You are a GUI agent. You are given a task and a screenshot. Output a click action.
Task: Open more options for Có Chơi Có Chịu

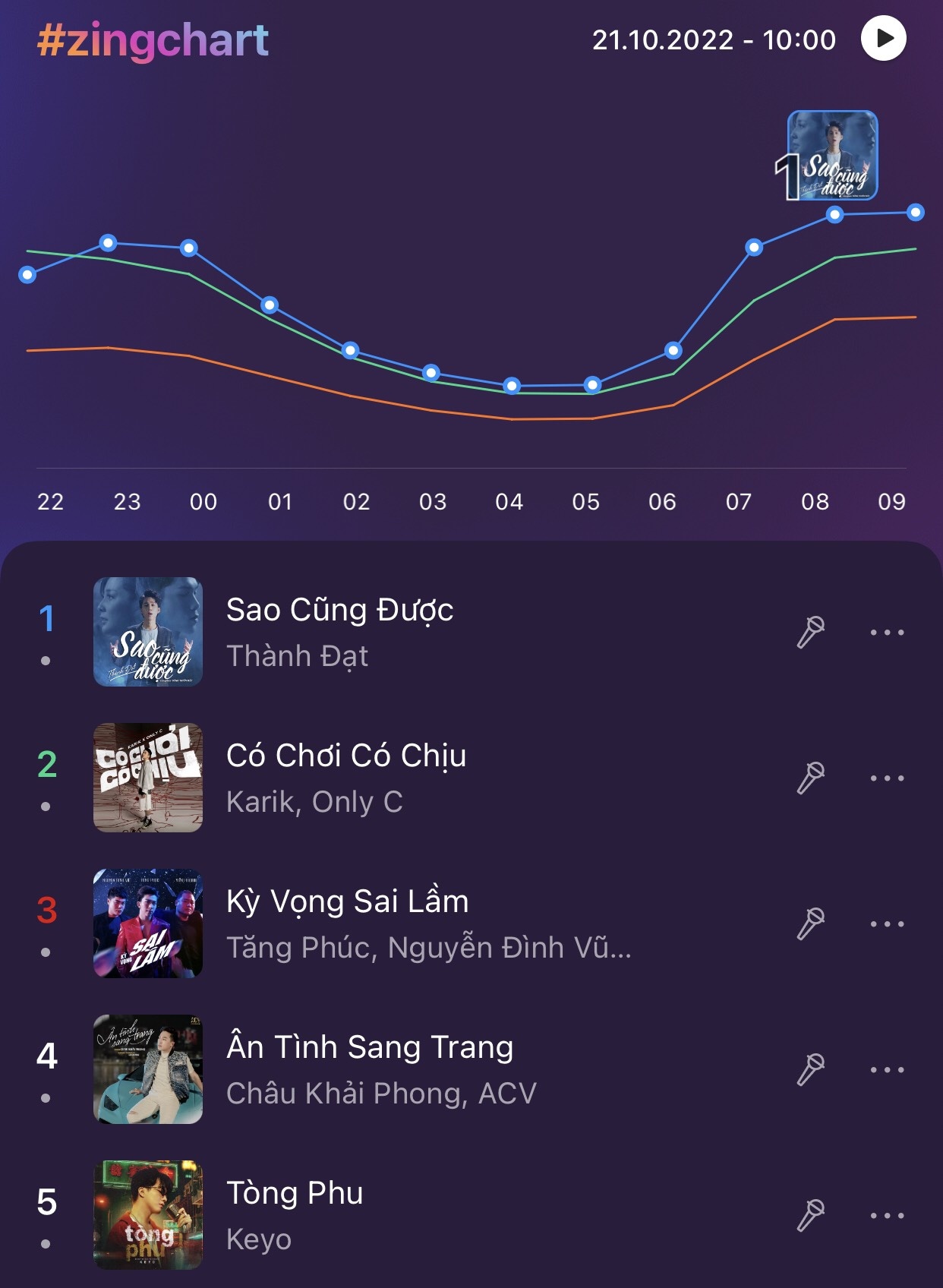[x=887, y=778]
